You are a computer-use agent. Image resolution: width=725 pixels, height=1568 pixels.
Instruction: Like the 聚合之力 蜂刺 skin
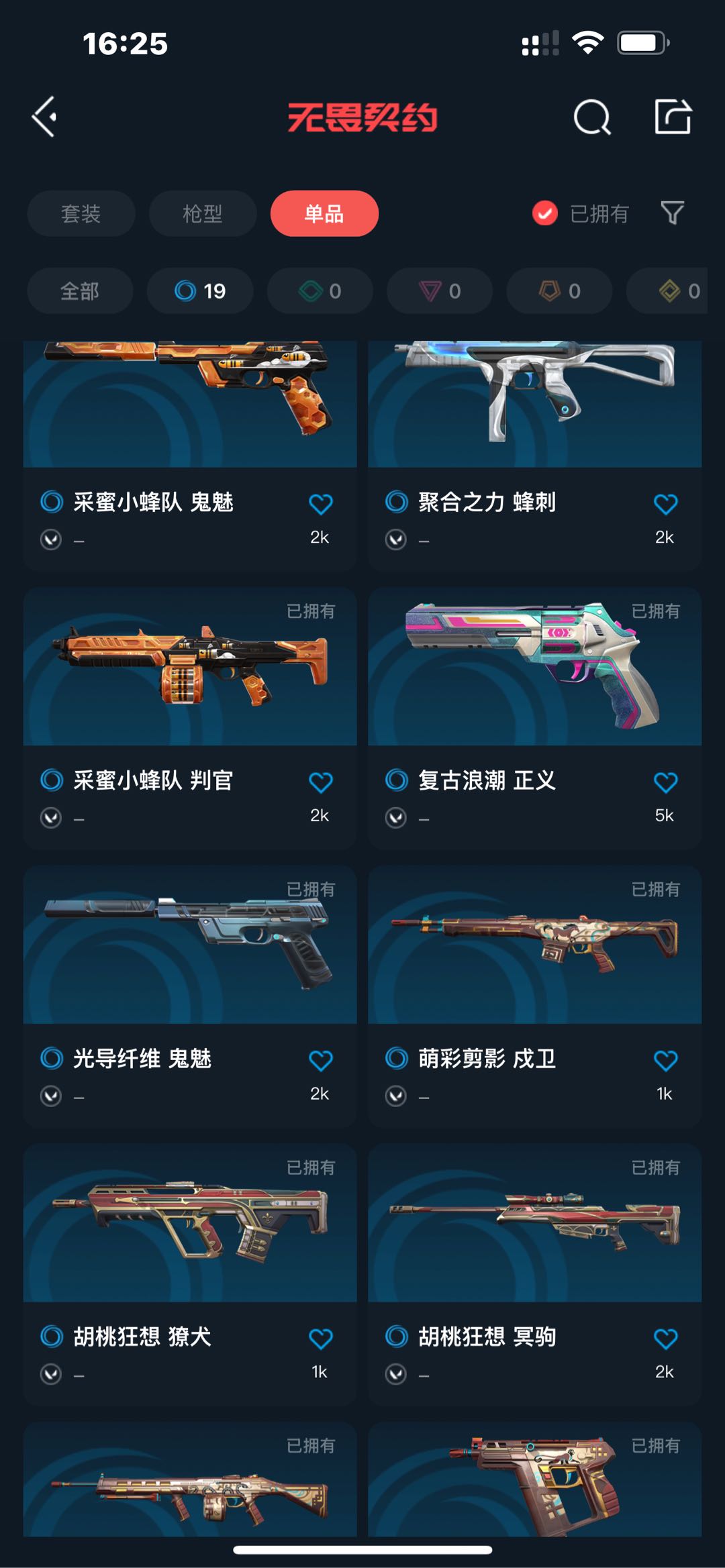coord(665,504)
